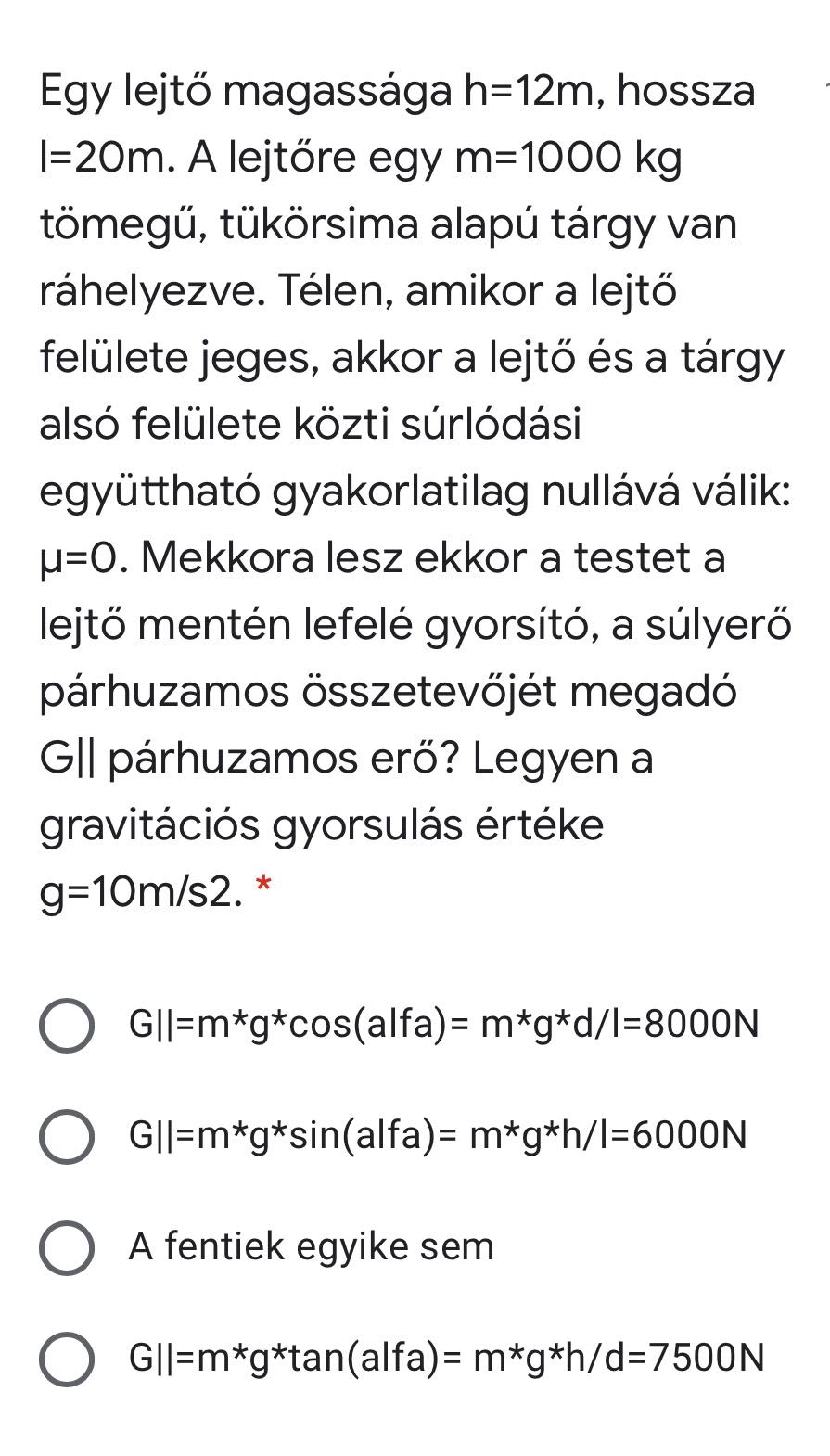Mark the tan(alfa) answer with 7500N
Viewport: 830px width, 1456px height.
click(67, 1359)
